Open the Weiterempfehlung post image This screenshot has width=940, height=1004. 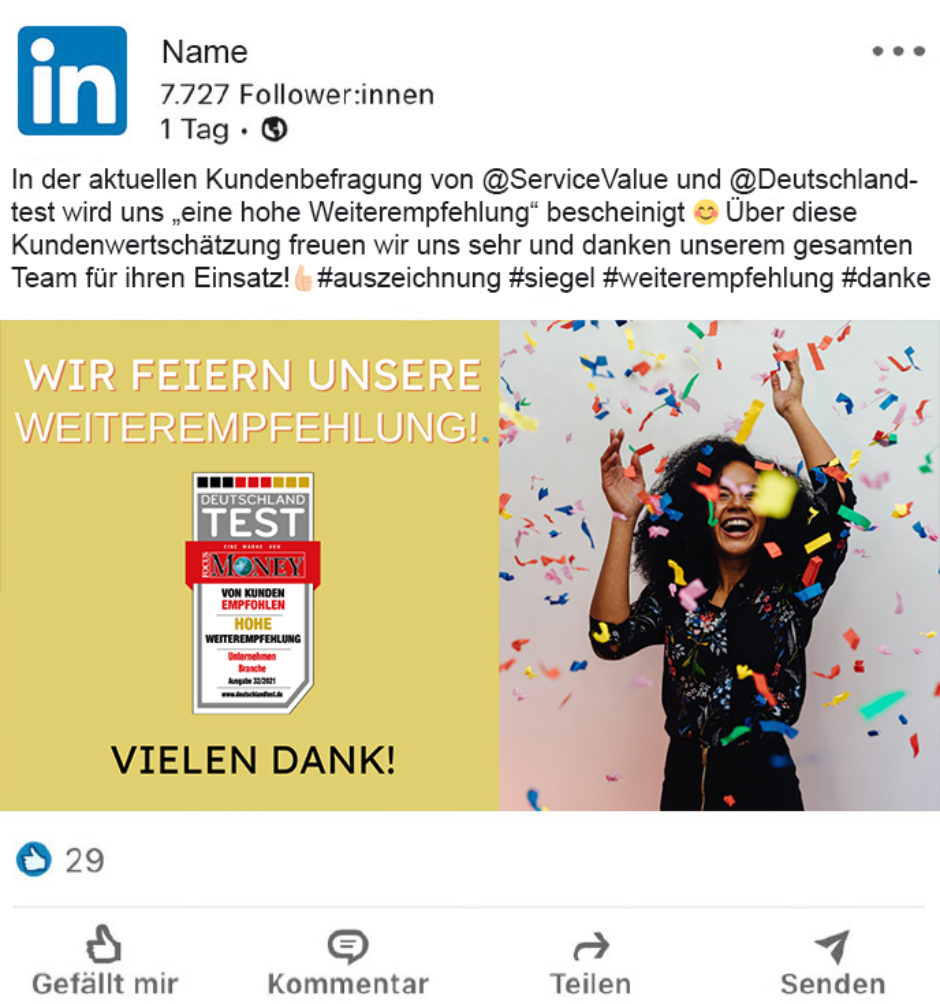click(x=470, y=565)
